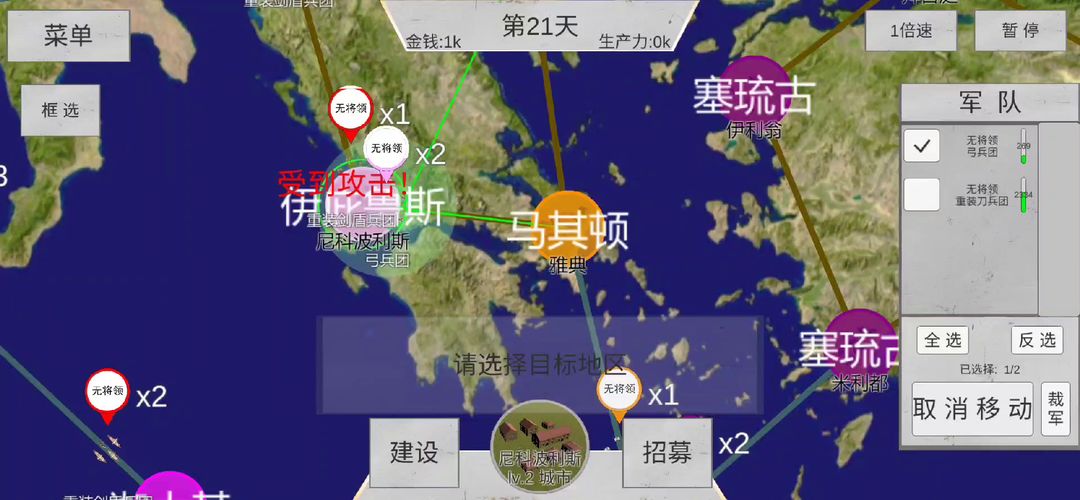Pause the game with 暂停
Image resolution: width=1080 pixels, height=500 pixels.
1020,31
